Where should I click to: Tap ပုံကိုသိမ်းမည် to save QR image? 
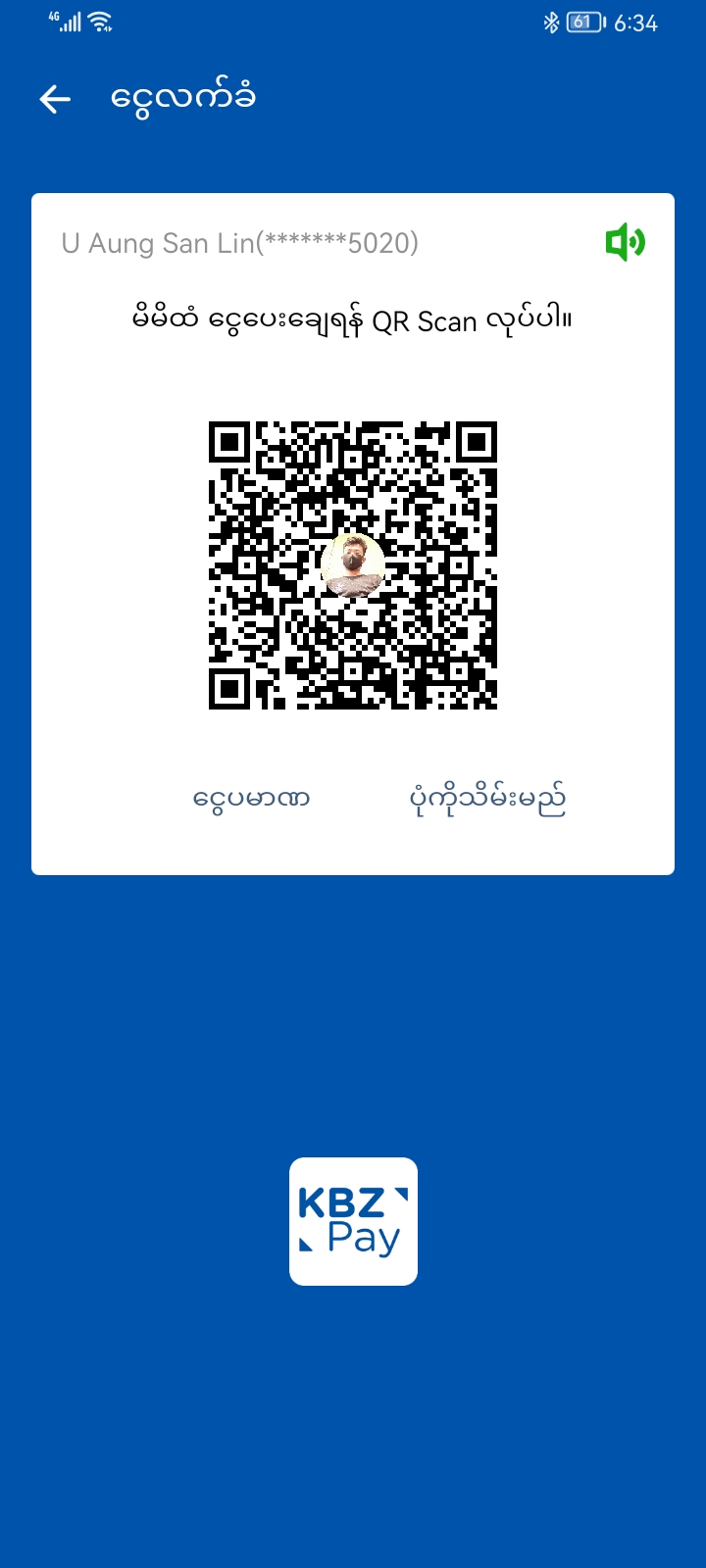487,799
